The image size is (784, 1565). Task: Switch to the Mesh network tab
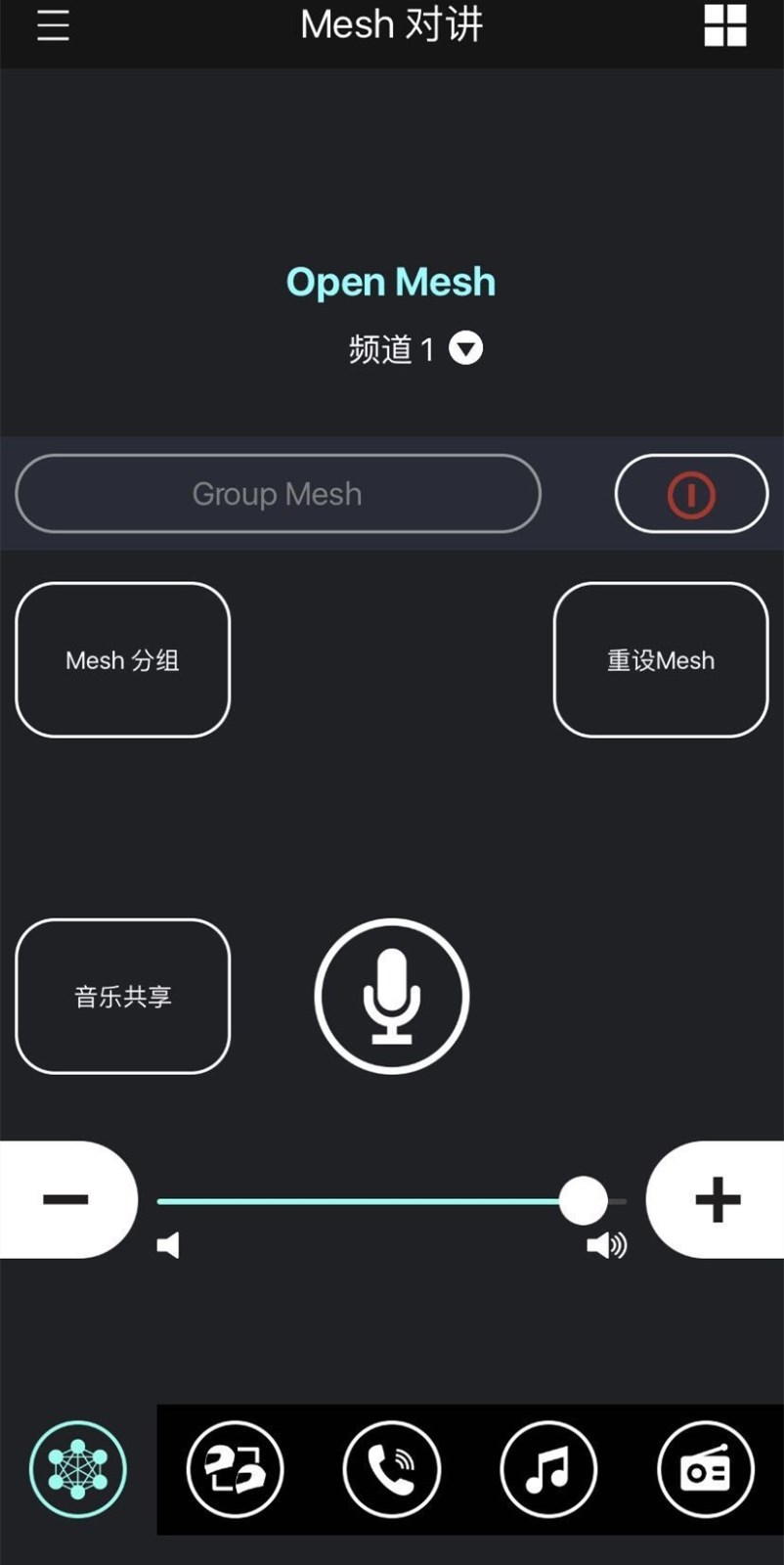[78, 1469]
